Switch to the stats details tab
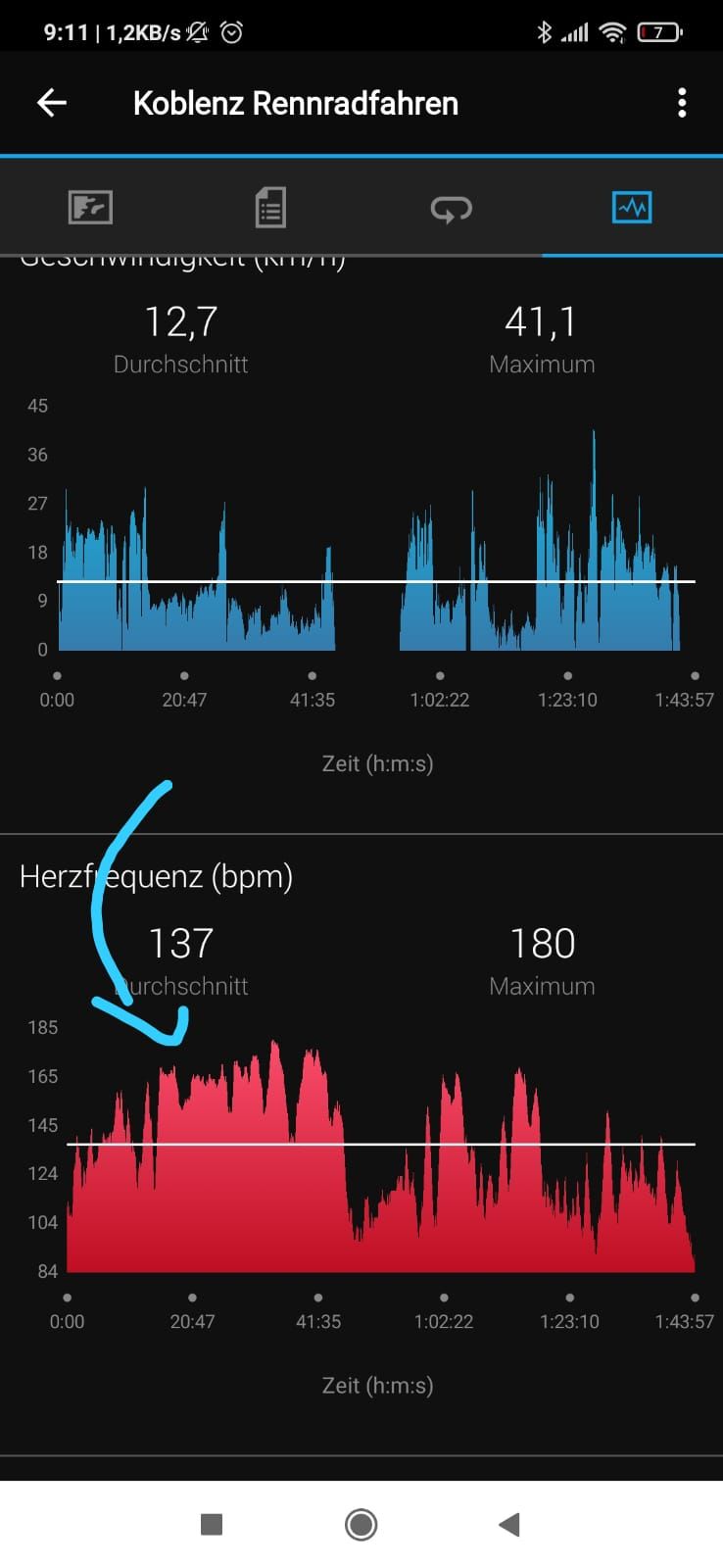Image resolution: width=723 pixels, height=1568 pixels. [270, 208]
